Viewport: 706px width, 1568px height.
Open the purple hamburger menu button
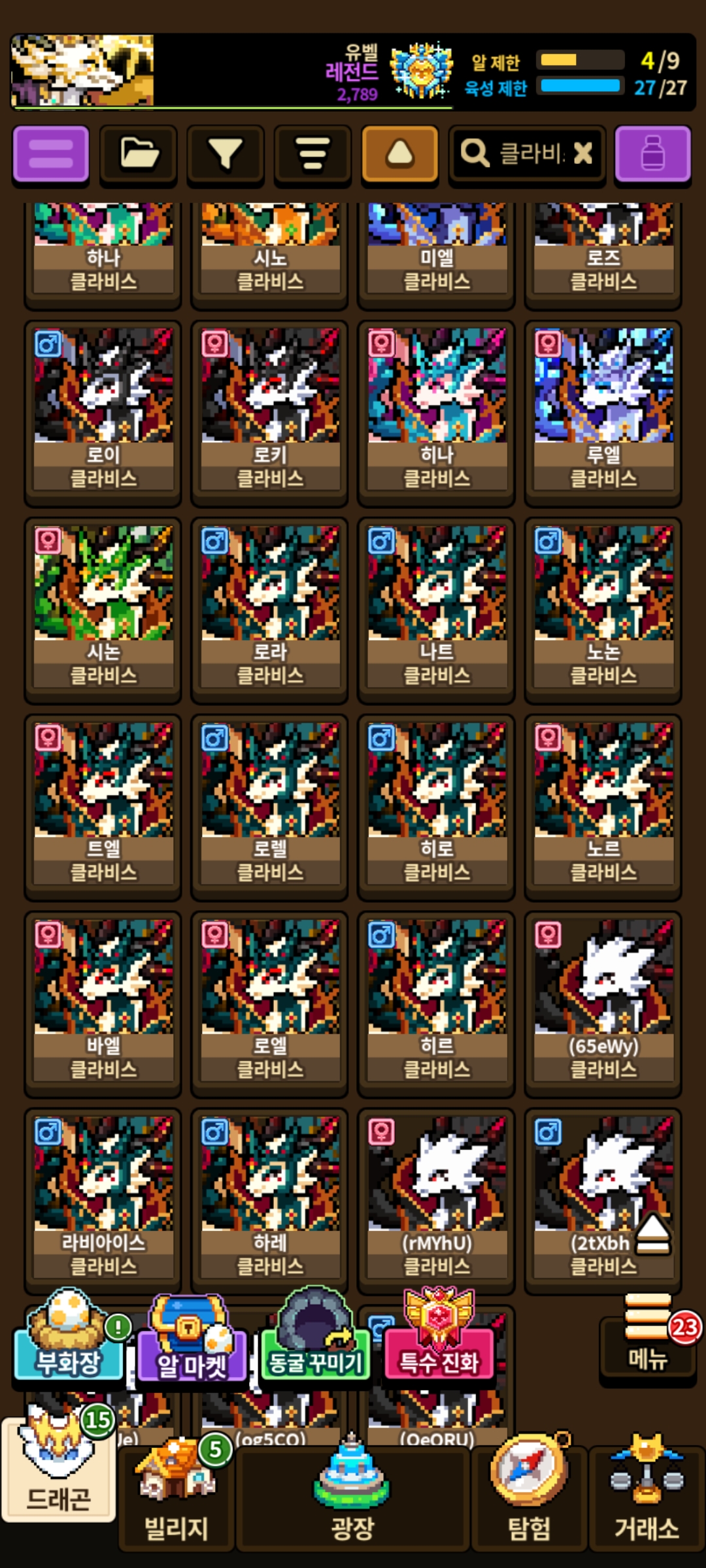tap(51, 154)
